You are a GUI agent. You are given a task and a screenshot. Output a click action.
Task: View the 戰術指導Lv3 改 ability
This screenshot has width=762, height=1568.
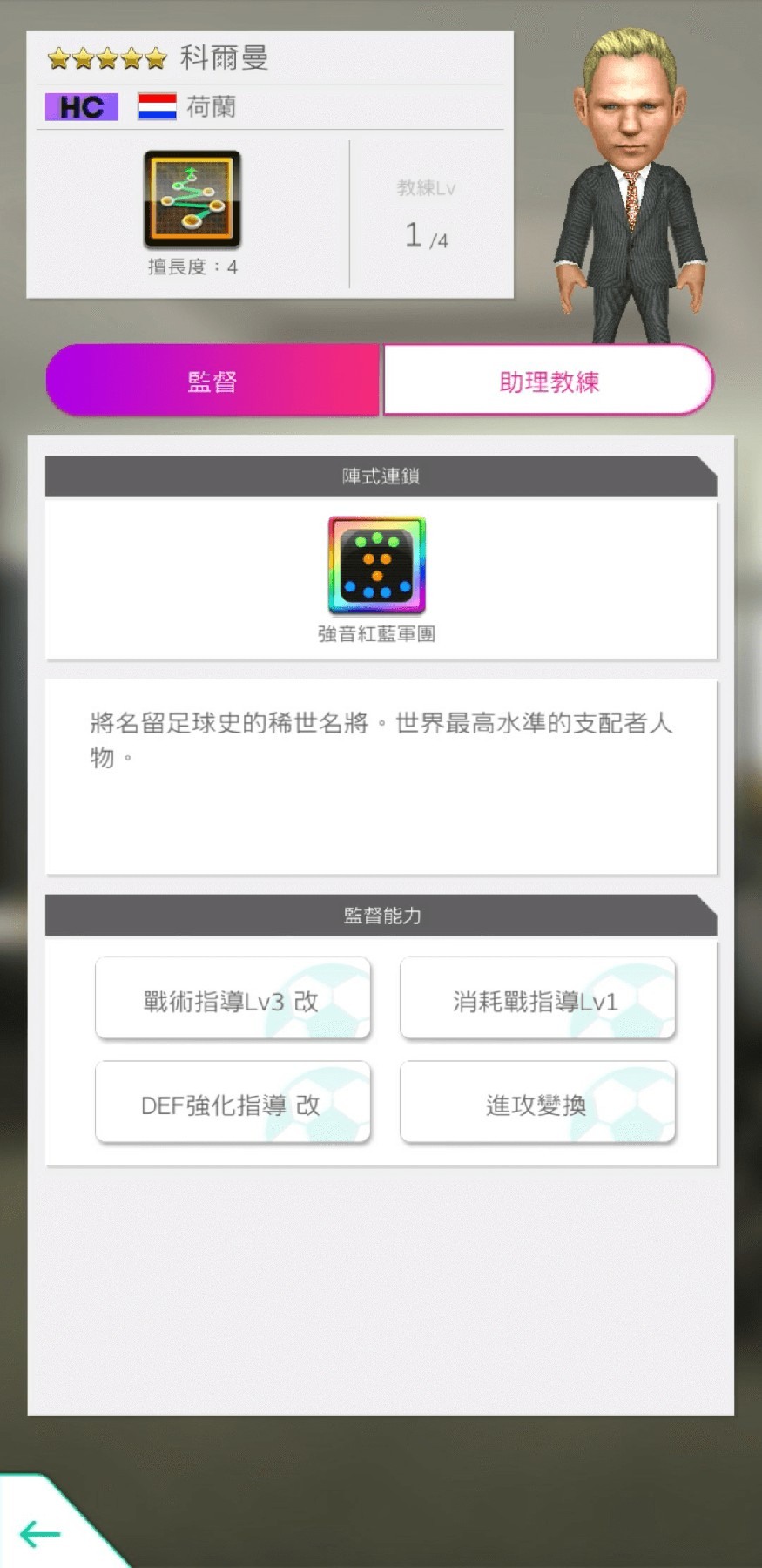tap(233, 999)
